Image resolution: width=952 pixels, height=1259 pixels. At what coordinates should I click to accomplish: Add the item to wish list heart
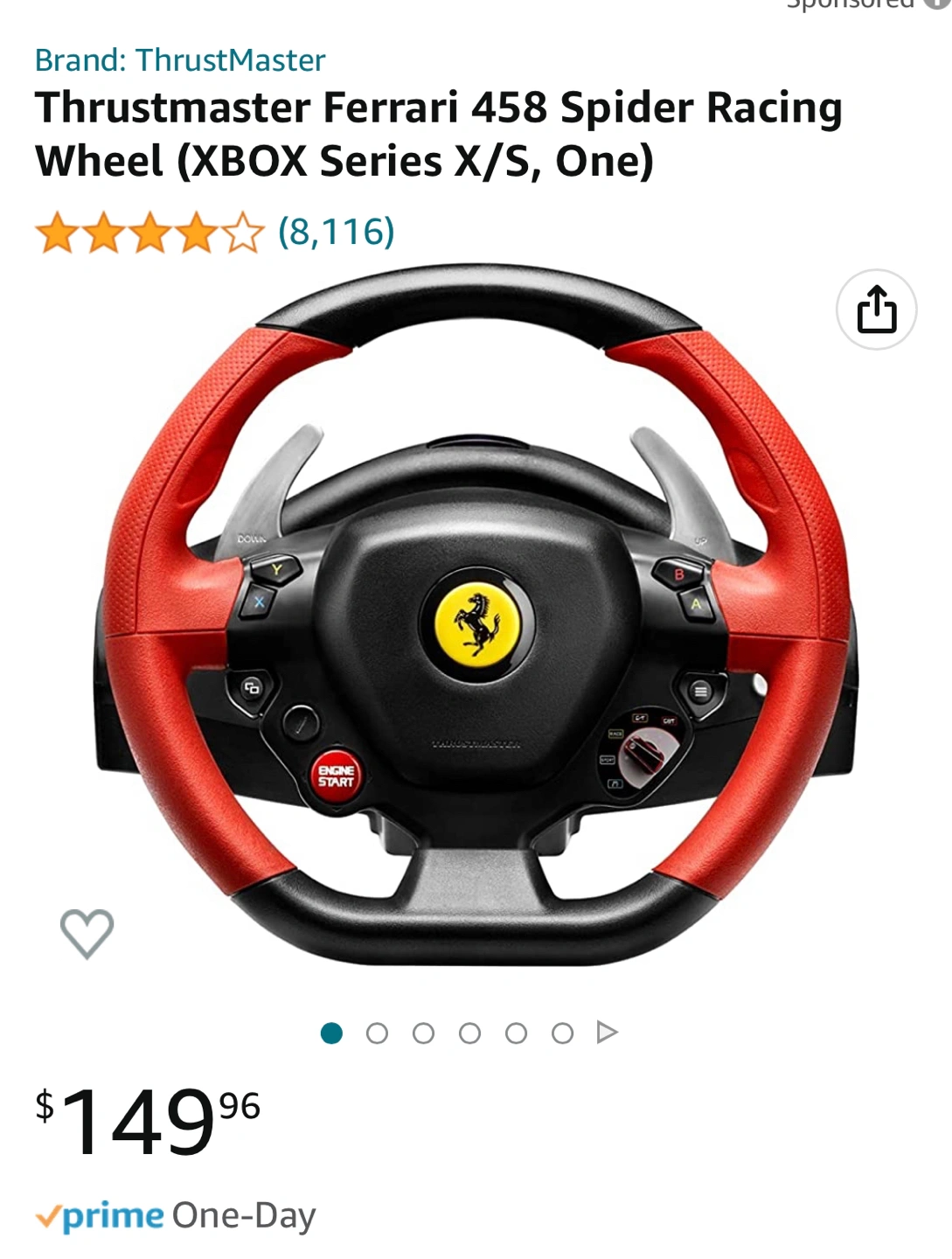[87, 933]
